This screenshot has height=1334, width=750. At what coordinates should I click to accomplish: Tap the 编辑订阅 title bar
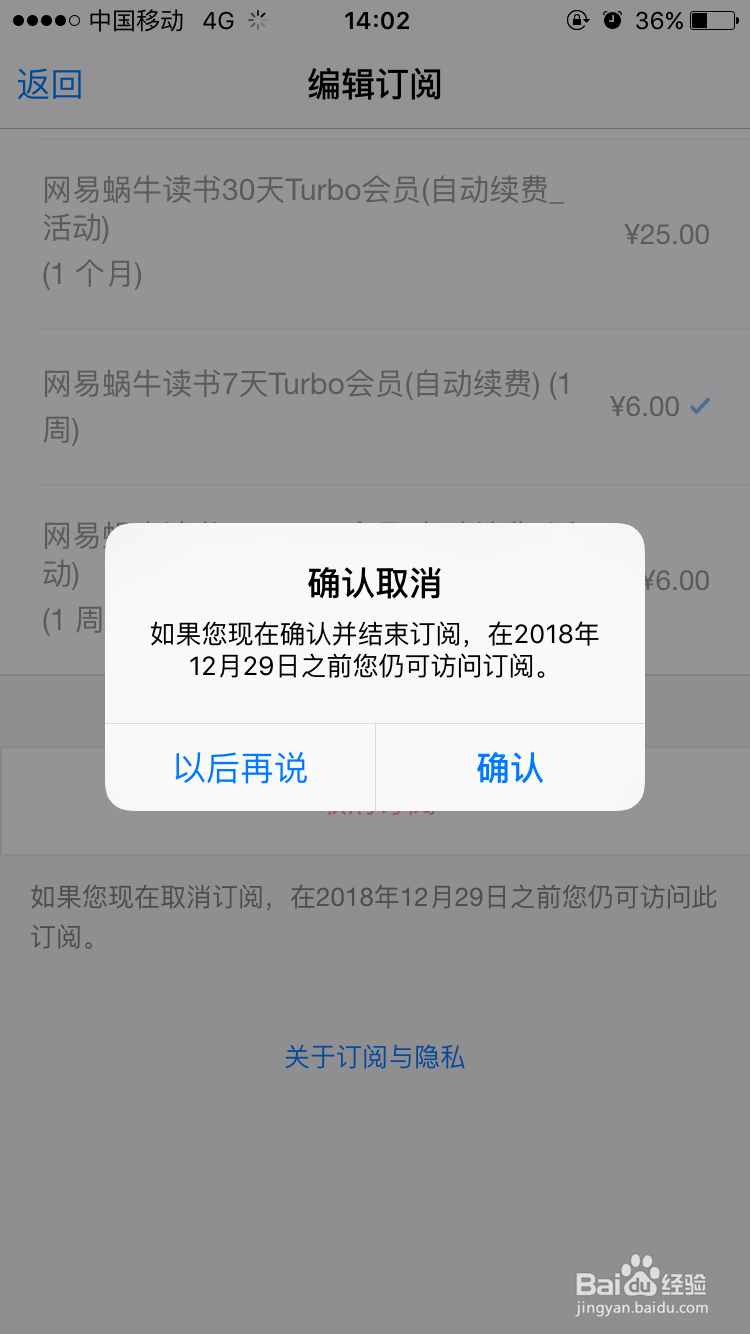[x=375, y=86]
